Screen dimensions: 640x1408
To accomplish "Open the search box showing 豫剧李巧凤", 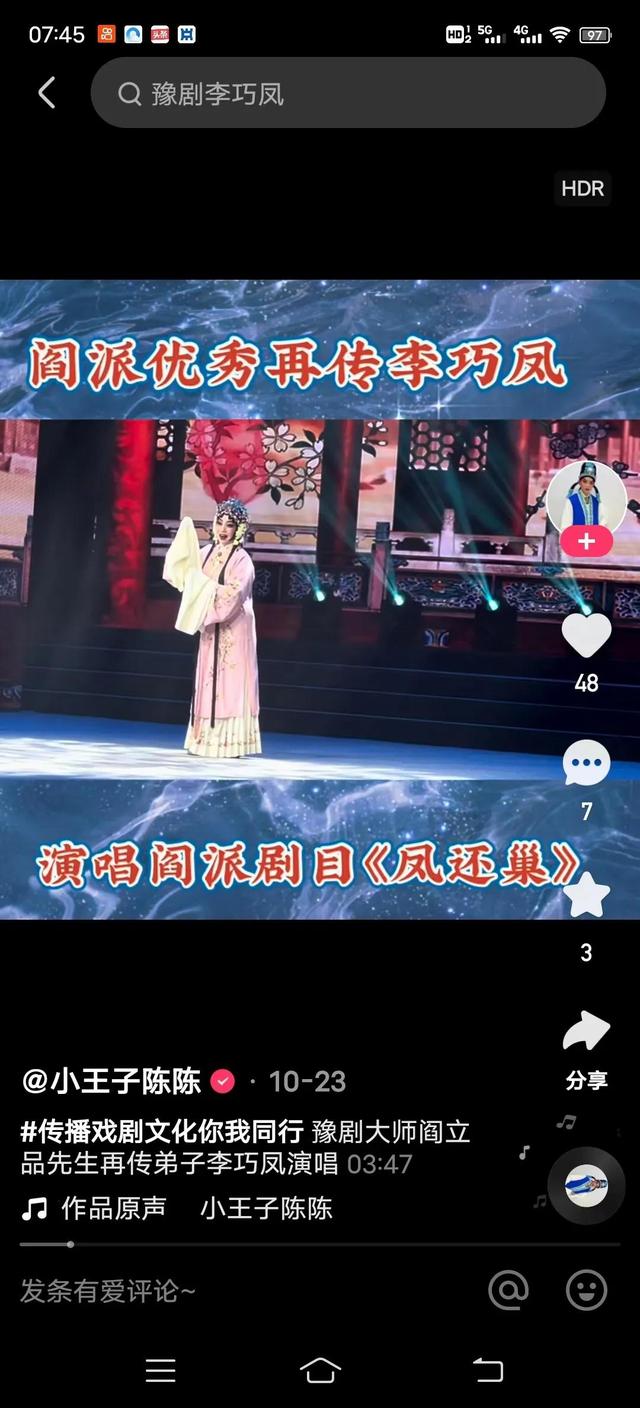I will coord(348,94).
